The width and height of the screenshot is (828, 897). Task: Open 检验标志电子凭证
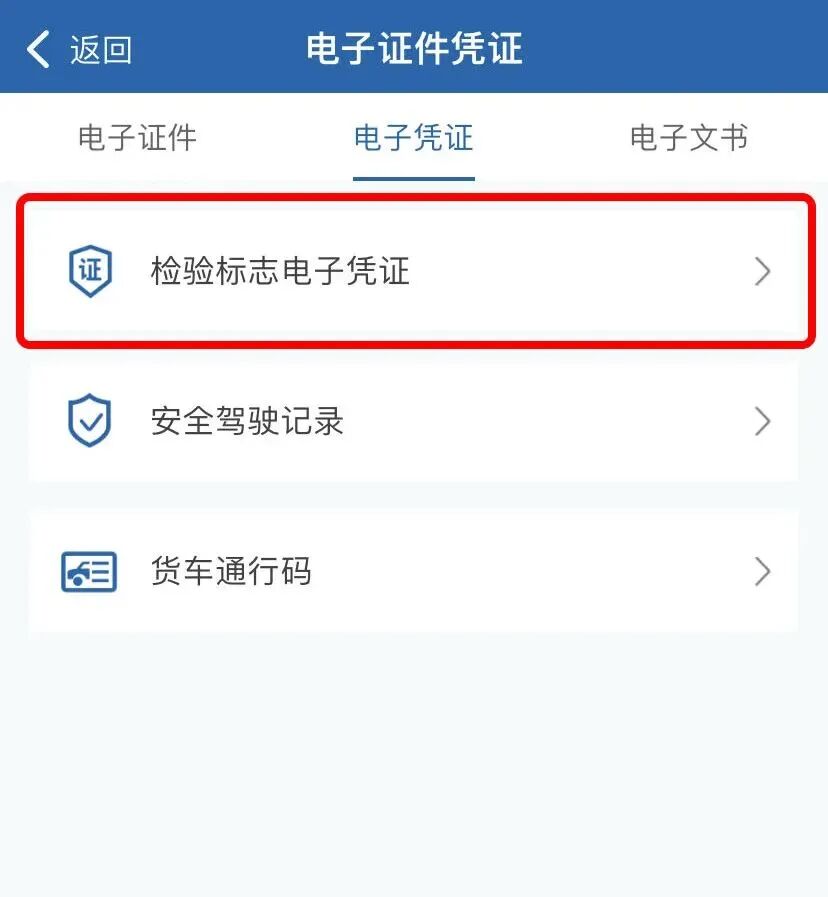point(414,271)
